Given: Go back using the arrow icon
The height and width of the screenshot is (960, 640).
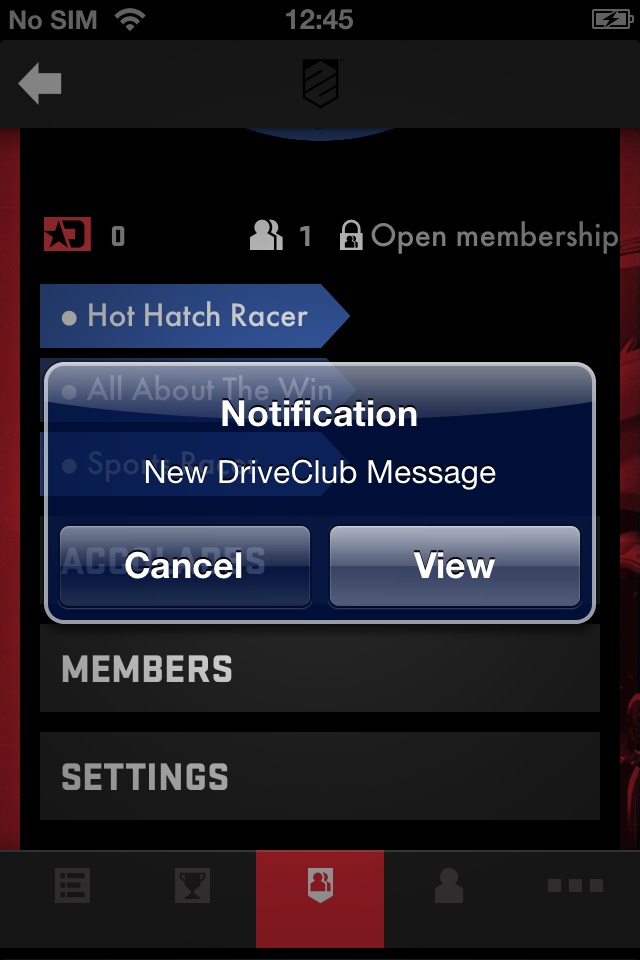Looking at the screenshot, I should coord(40,85).
